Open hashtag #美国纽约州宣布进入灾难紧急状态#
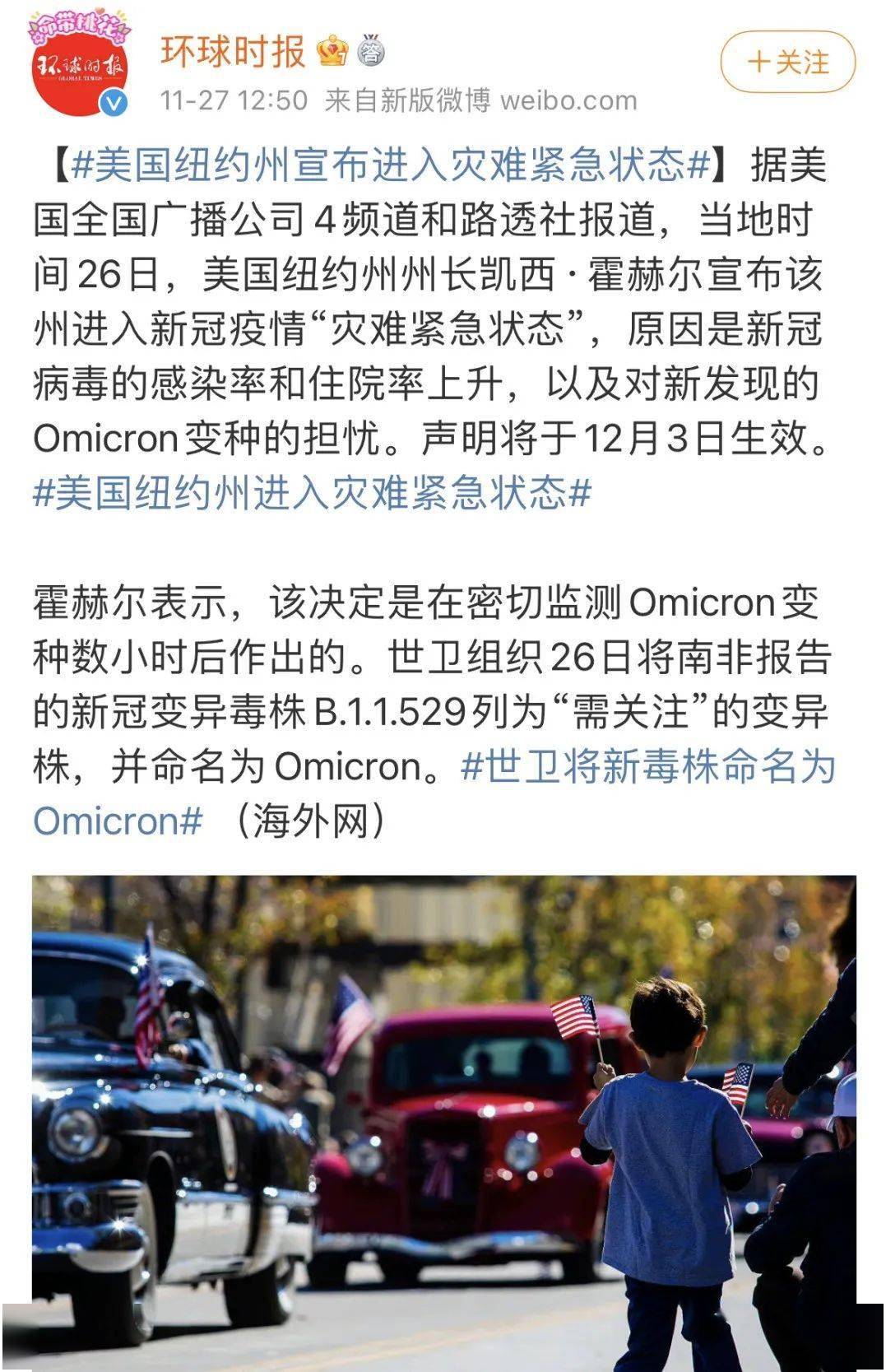The height and width of the screenshot is (1372, 886). click(x=390, y=165)
